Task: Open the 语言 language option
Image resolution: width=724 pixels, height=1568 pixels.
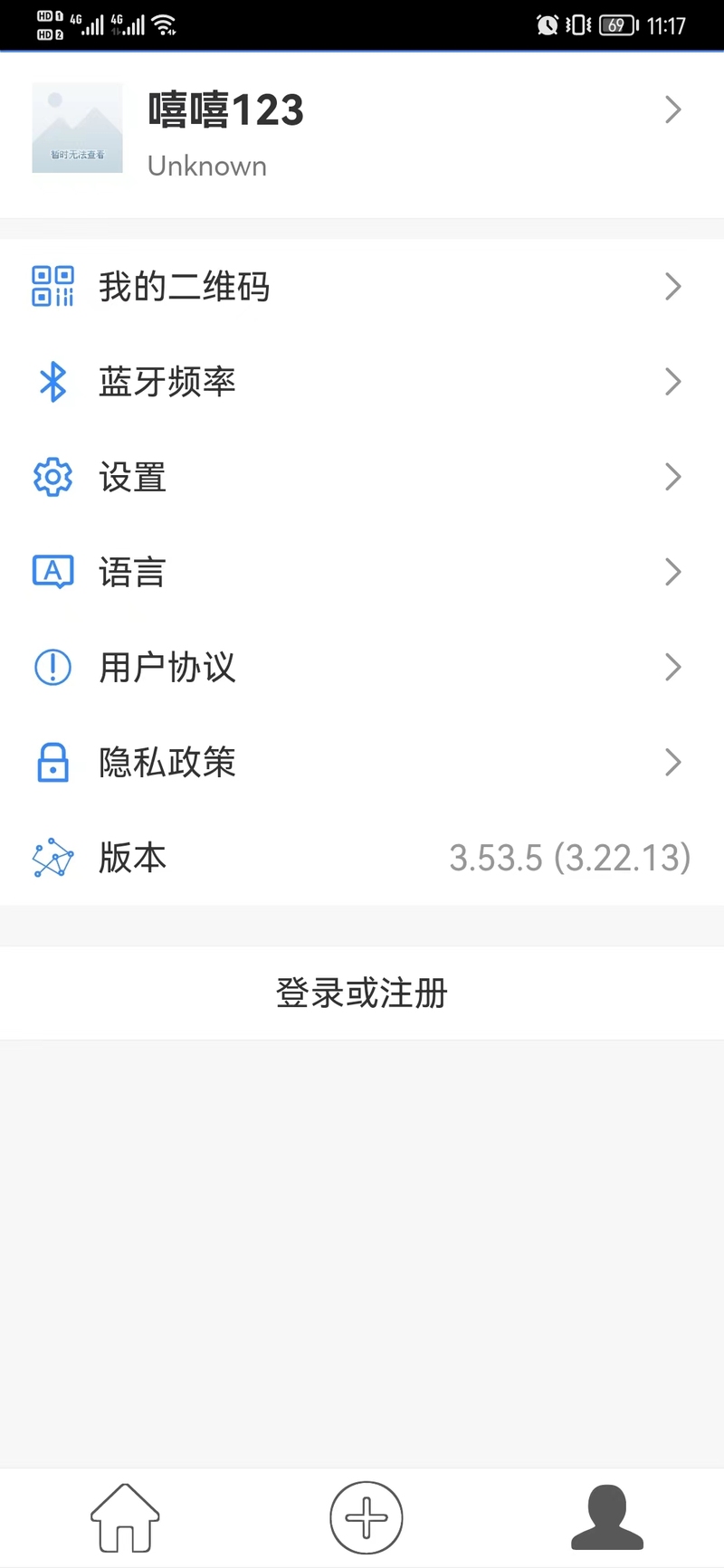Action: (362, 572)
